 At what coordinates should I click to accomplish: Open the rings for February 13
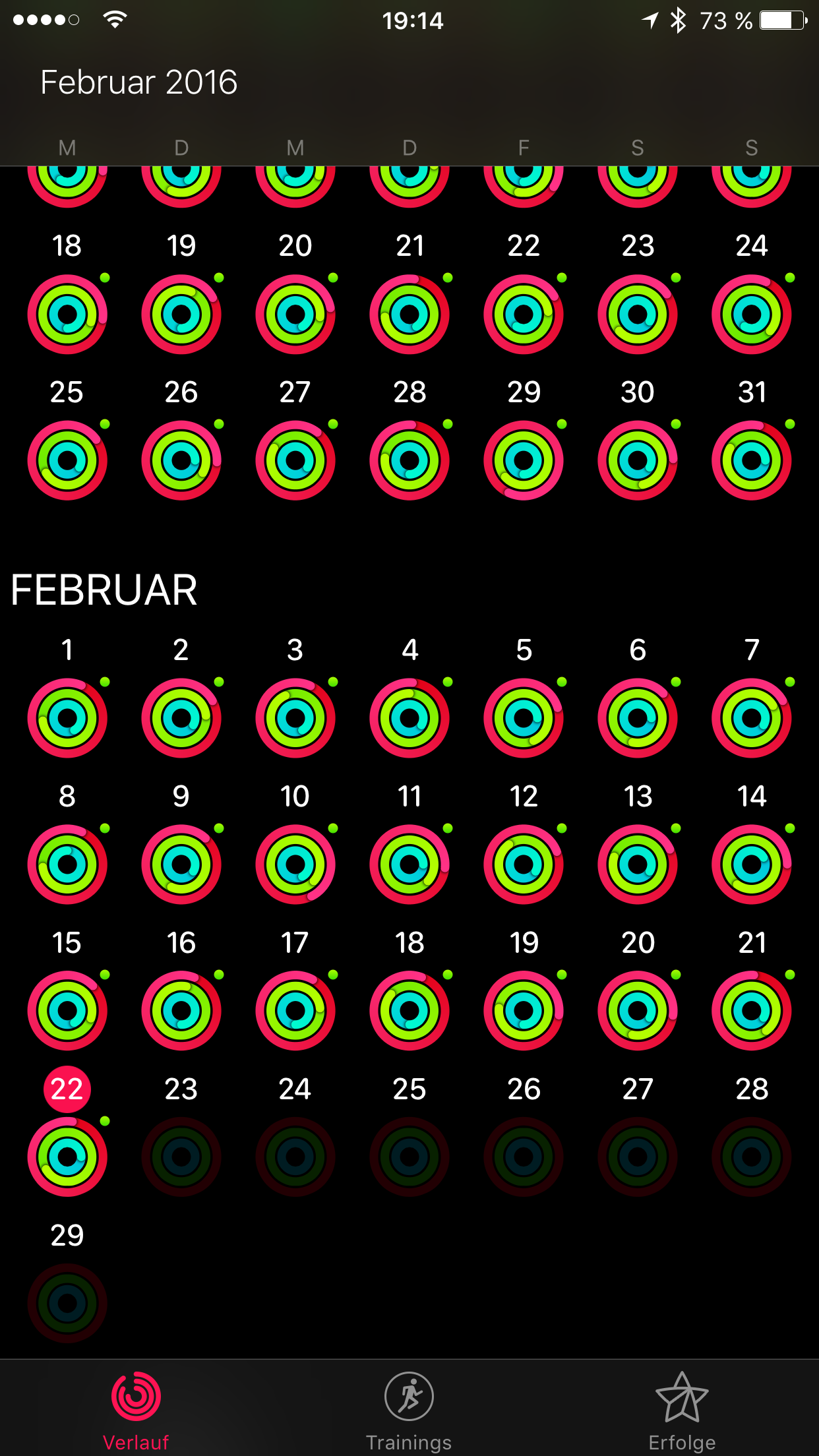pyautogui.click(x=638, y=864)
